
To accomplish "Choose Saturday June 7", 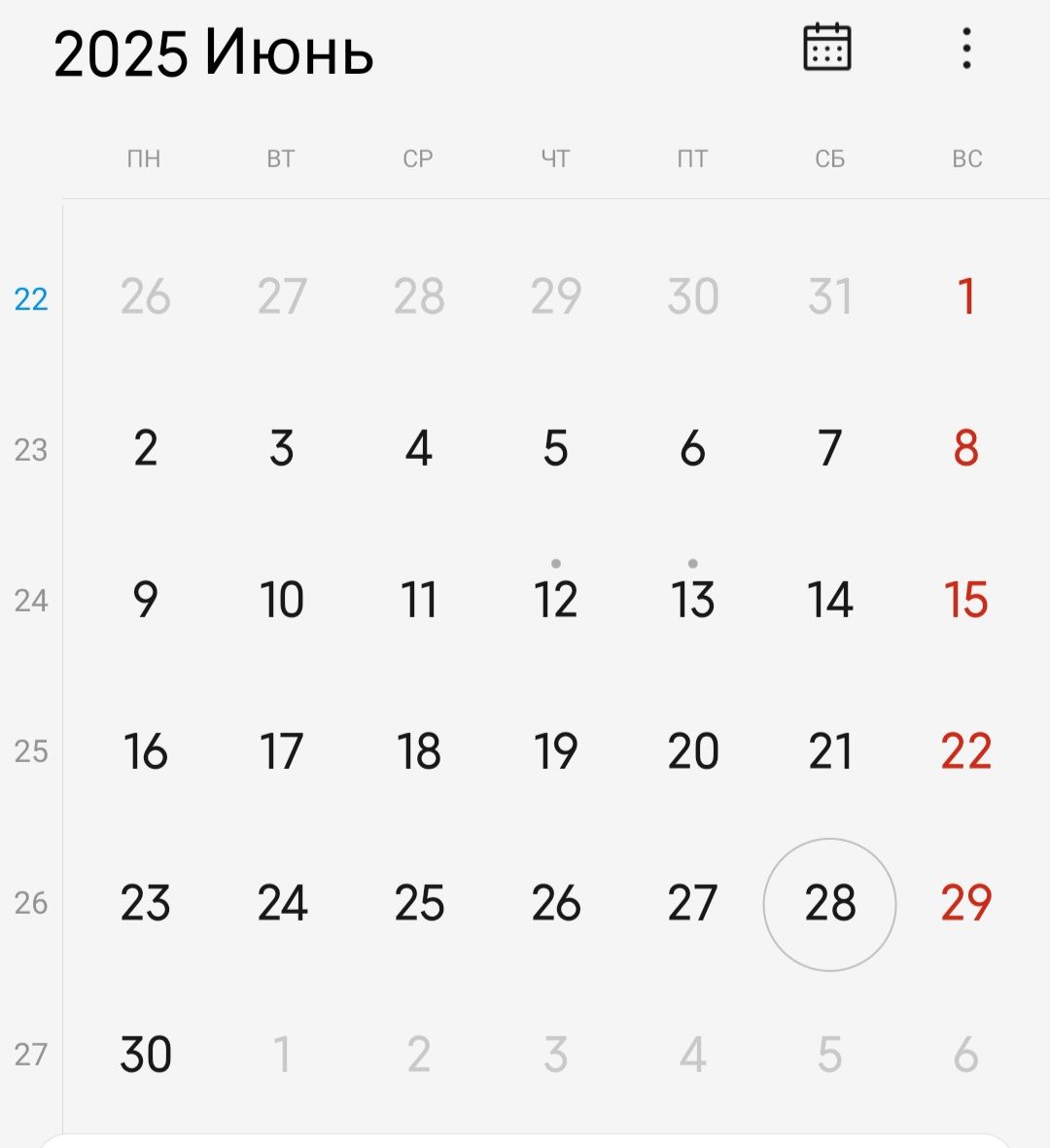I will click(829, 448).
